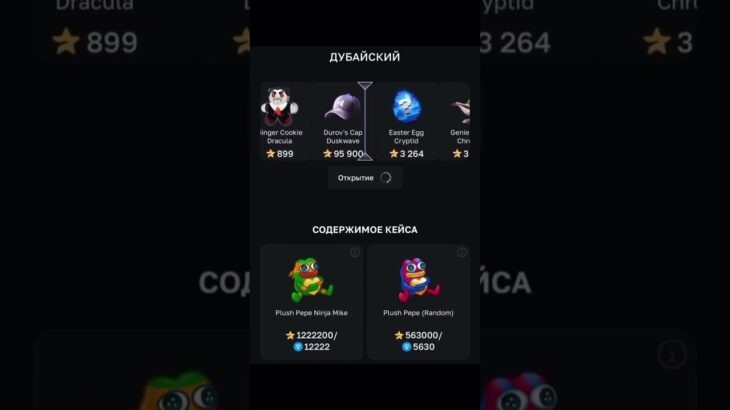730x410 pixels.
Task: Open the Plush Pepe (Random) card
Action: click(x=418, y=302)
